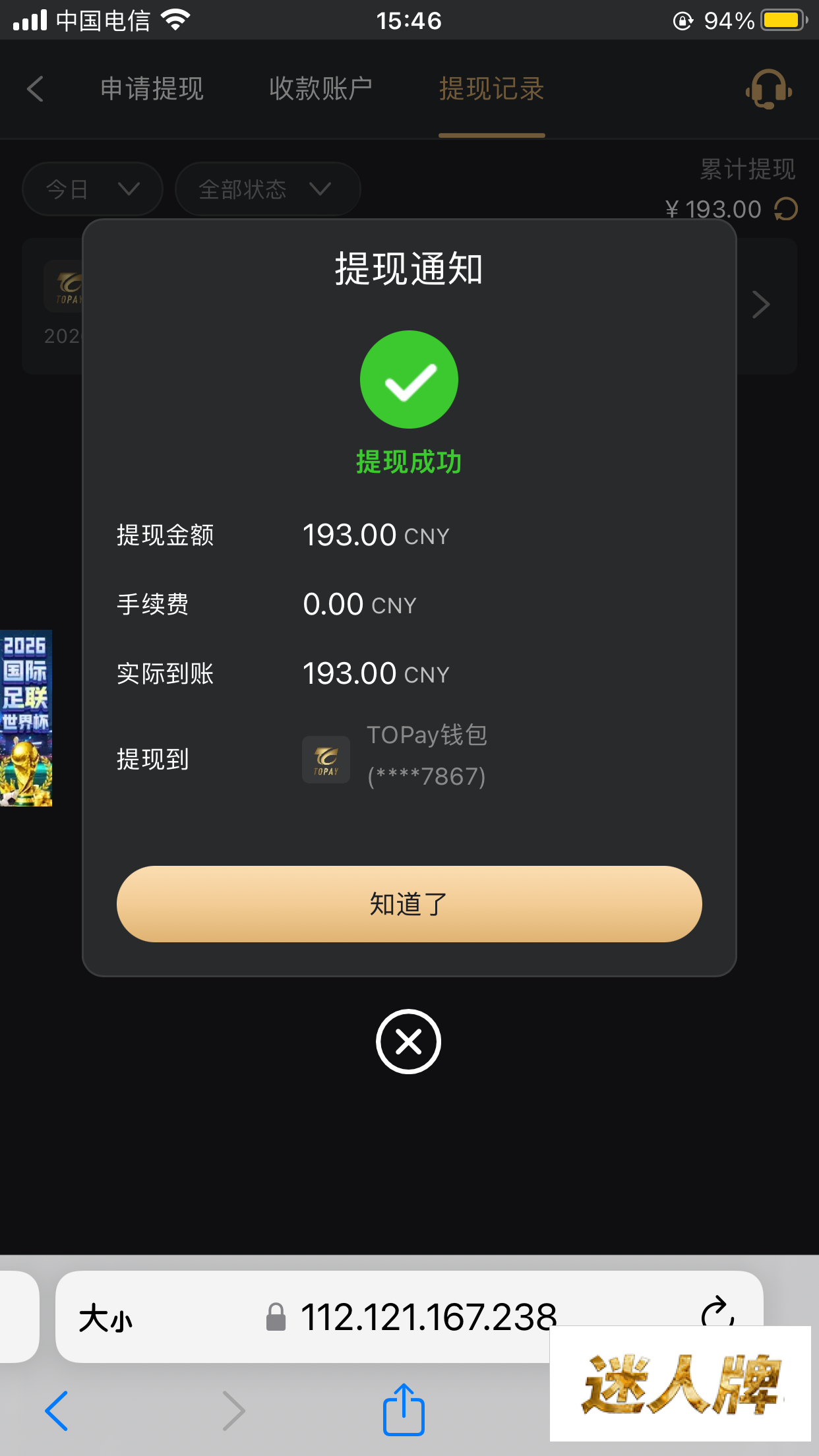Tap the address bar showing 112.121.167.238
Viewport: 819px width, 1456px height.
[422, 1317]
